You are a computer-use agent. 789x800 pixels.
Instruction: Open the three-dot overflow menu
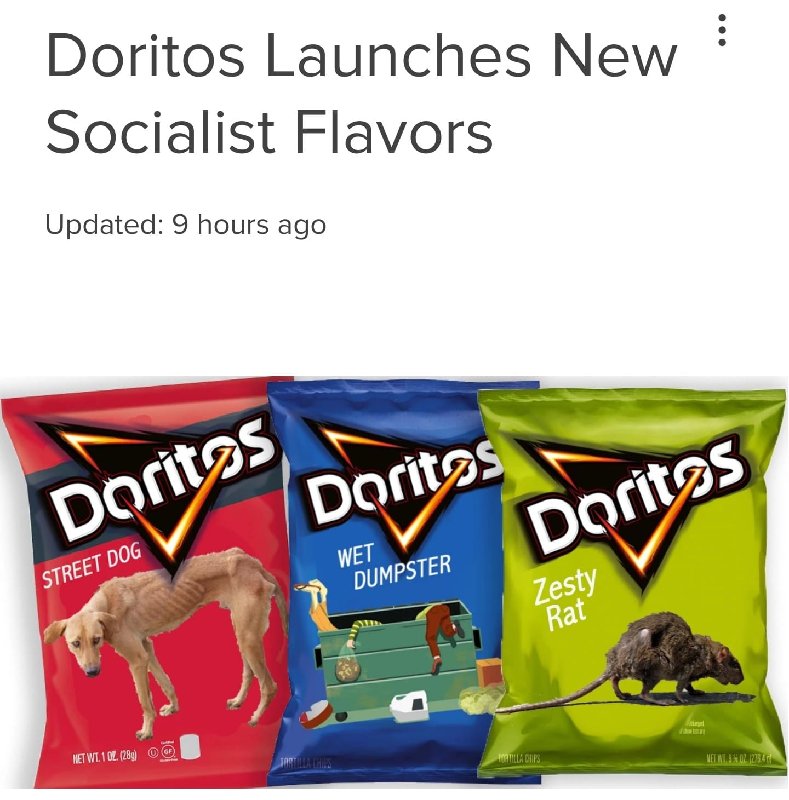click(722, 30)
